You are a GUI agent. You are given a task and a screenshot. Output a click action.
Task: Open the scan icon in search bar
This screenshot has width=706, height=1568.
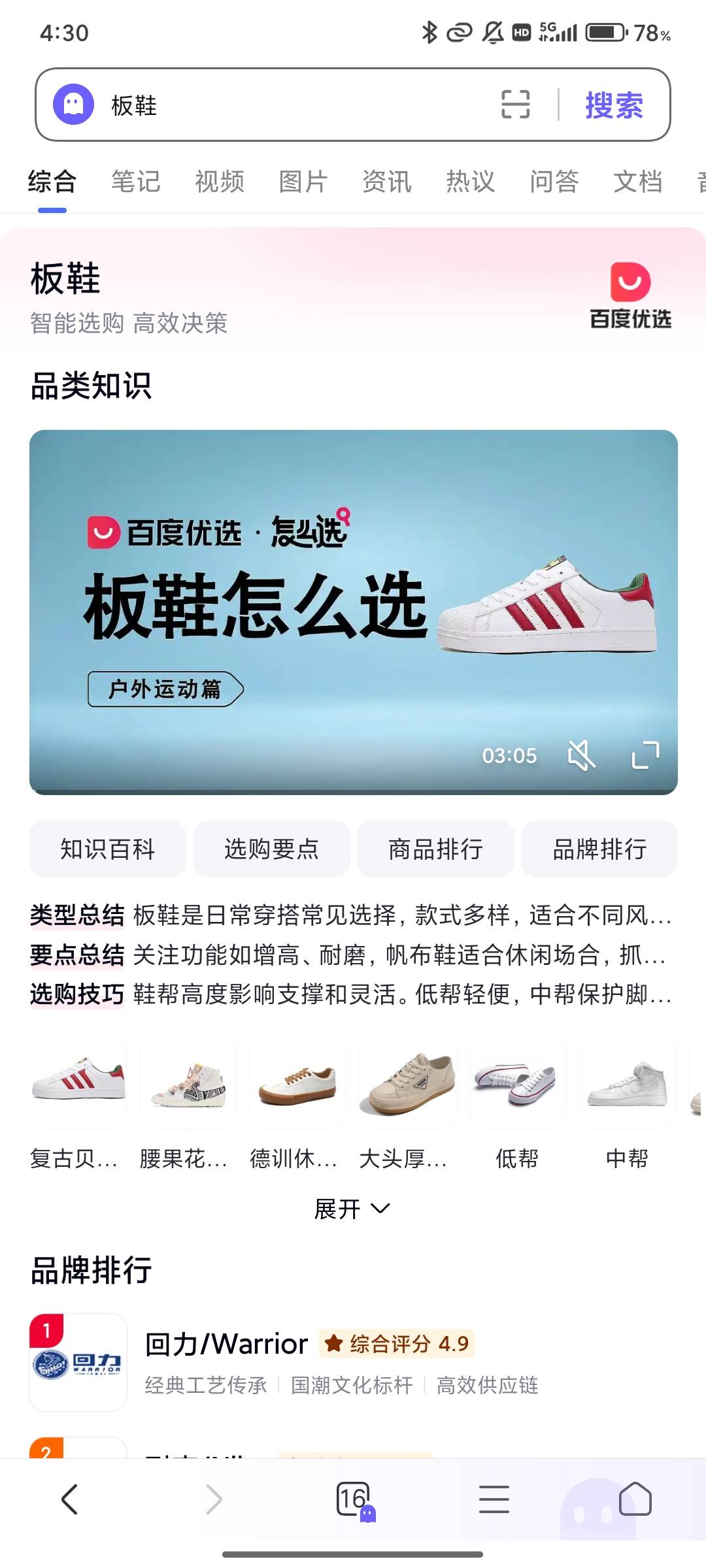click(515, 105)
